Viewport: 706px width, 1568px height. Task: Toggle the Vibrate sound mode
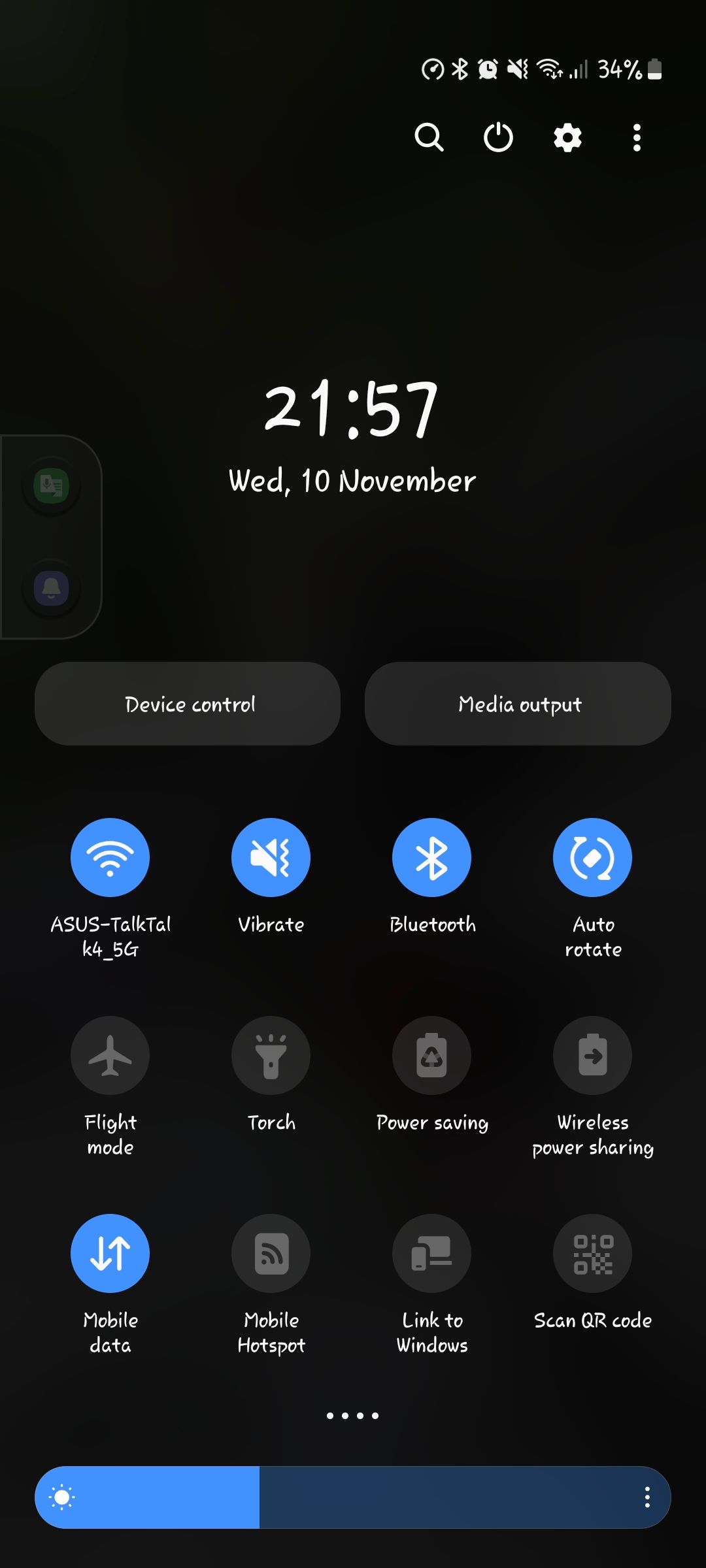tap(271, 857)
